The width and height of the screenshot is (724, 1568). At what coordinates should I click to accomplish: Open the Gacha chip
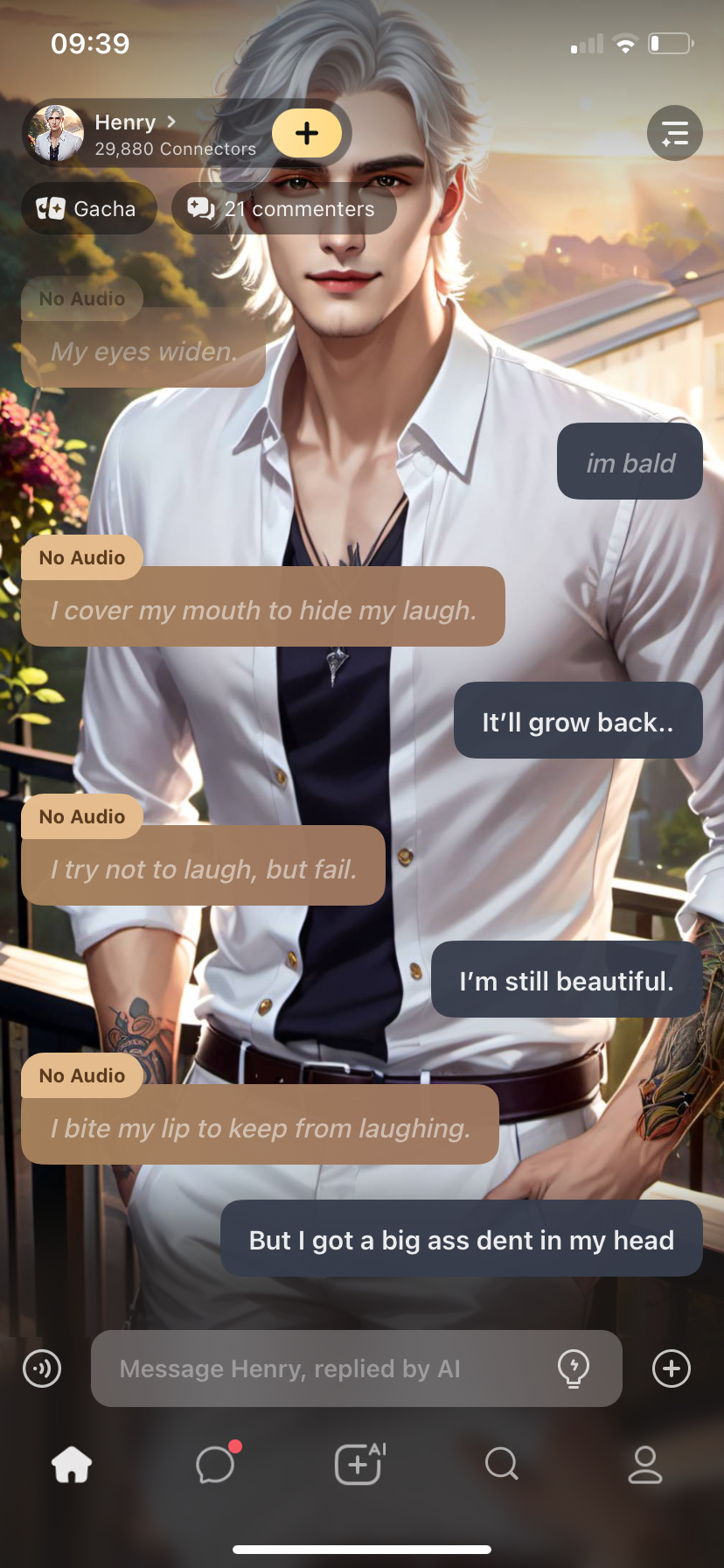point(88,209)
